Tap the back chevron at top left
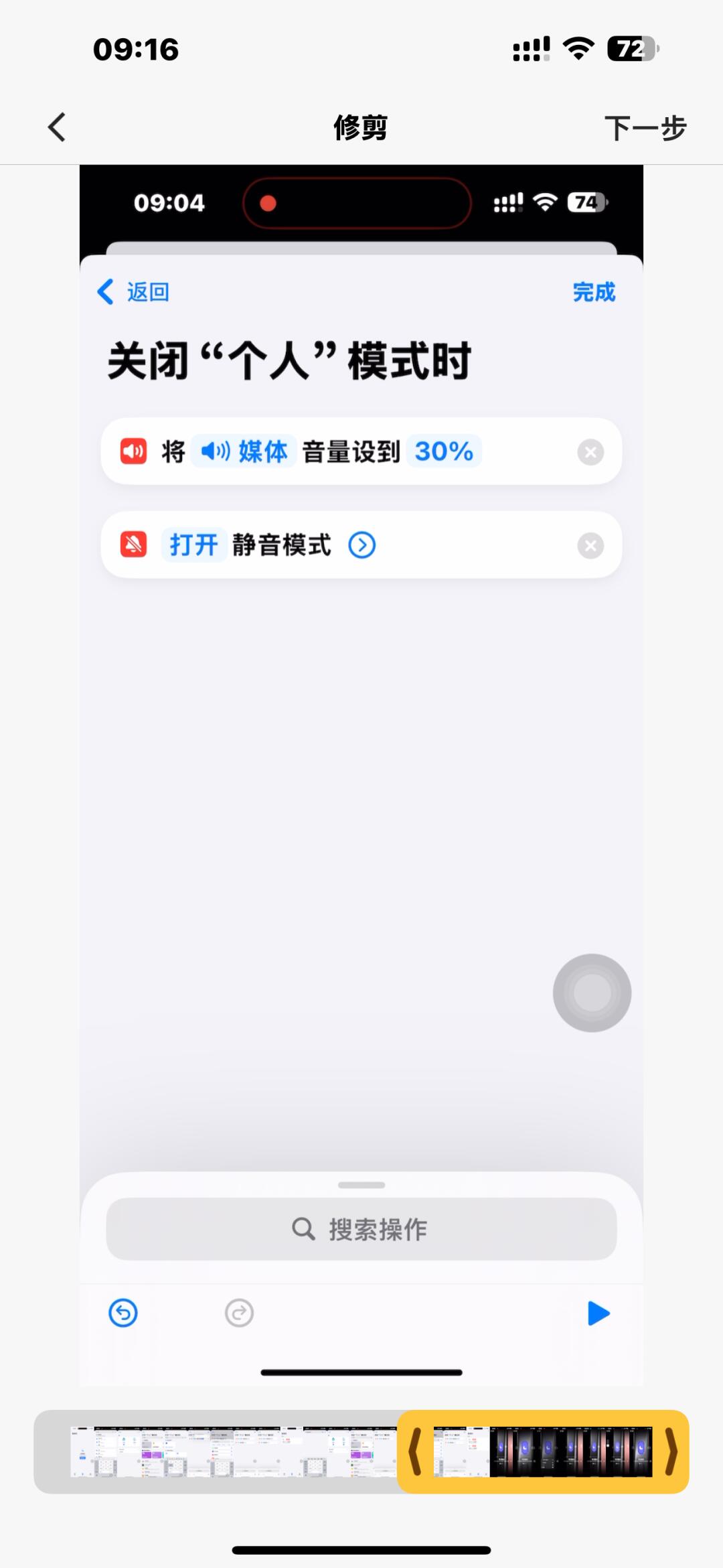Image resolution: width=723 pixels, height=1568 pixels. (56, 127)
